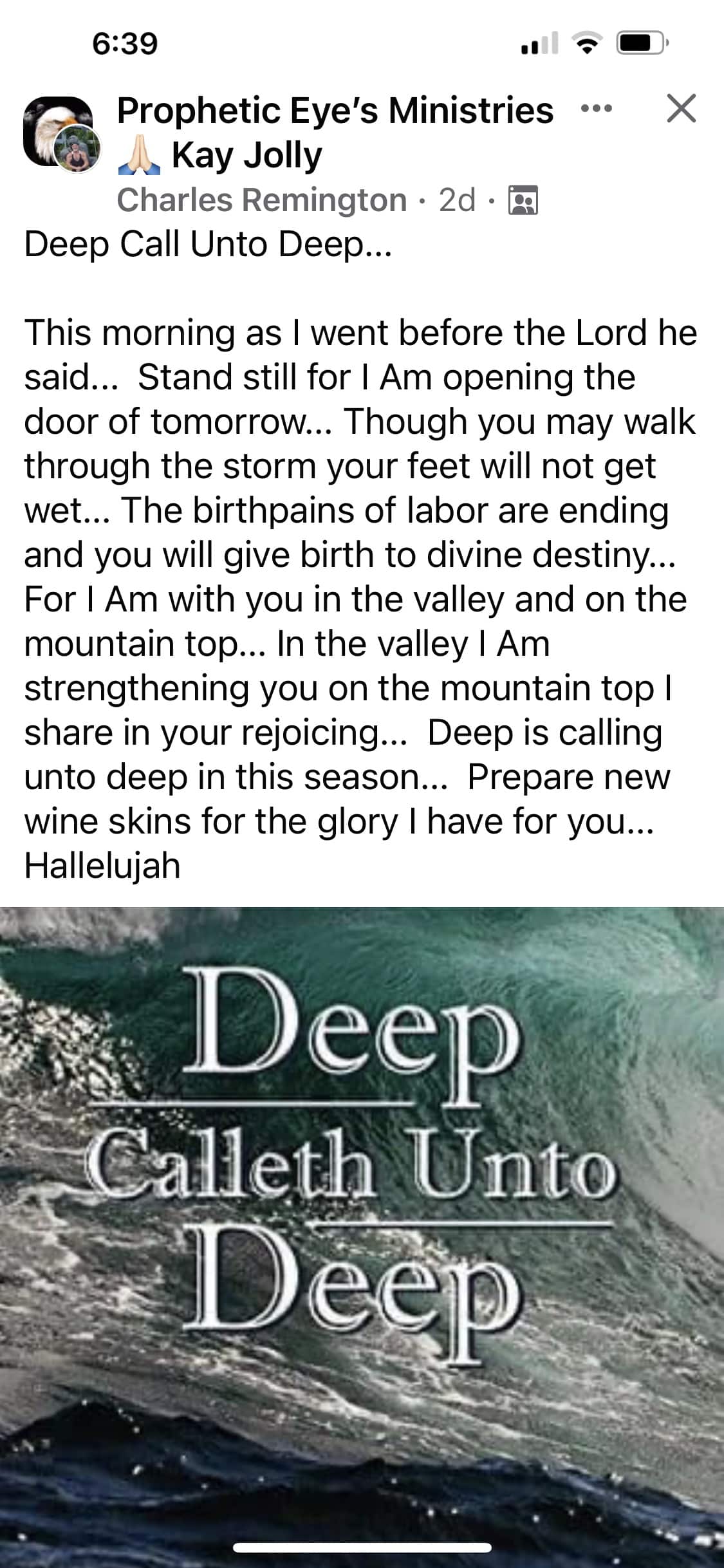
Task: Open the Prophetic Eye's Ministries group page
Action: 335,110
